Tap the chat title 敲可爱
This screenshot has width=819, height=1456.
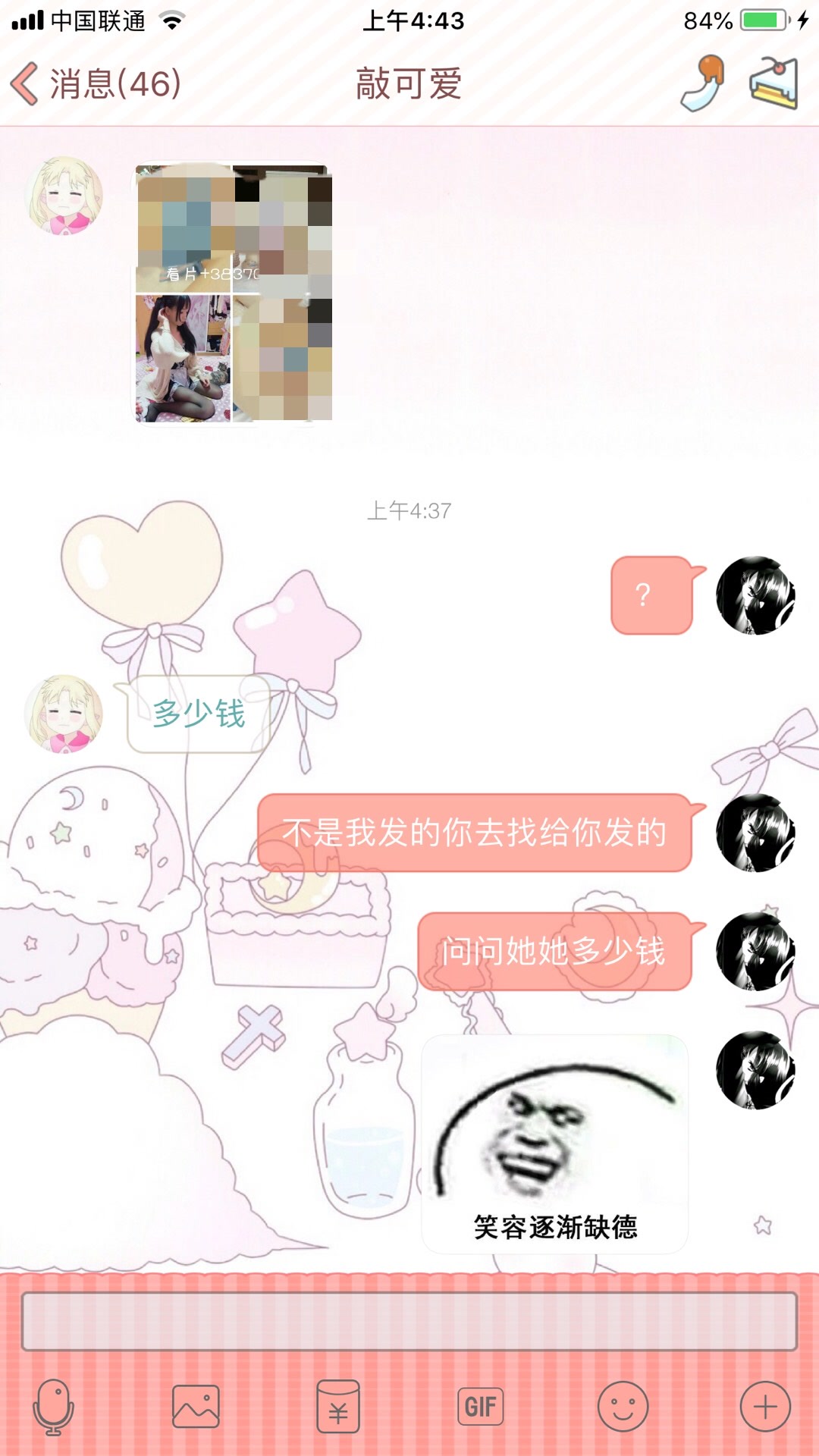coord(409,83)
